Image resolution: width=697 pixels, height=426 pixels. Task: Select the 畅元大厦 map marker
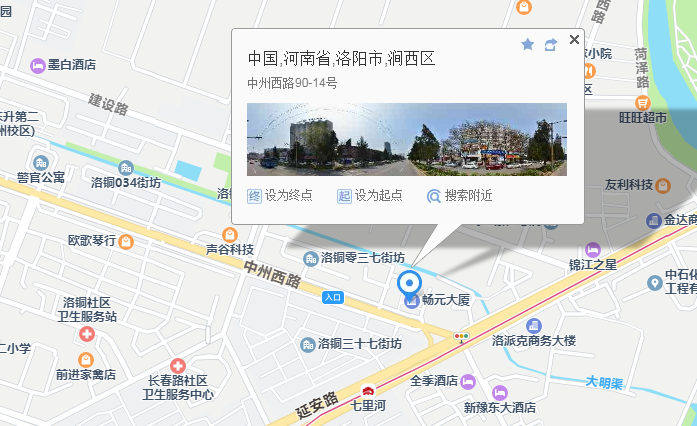pyautogui.click(x=411, y=299)
